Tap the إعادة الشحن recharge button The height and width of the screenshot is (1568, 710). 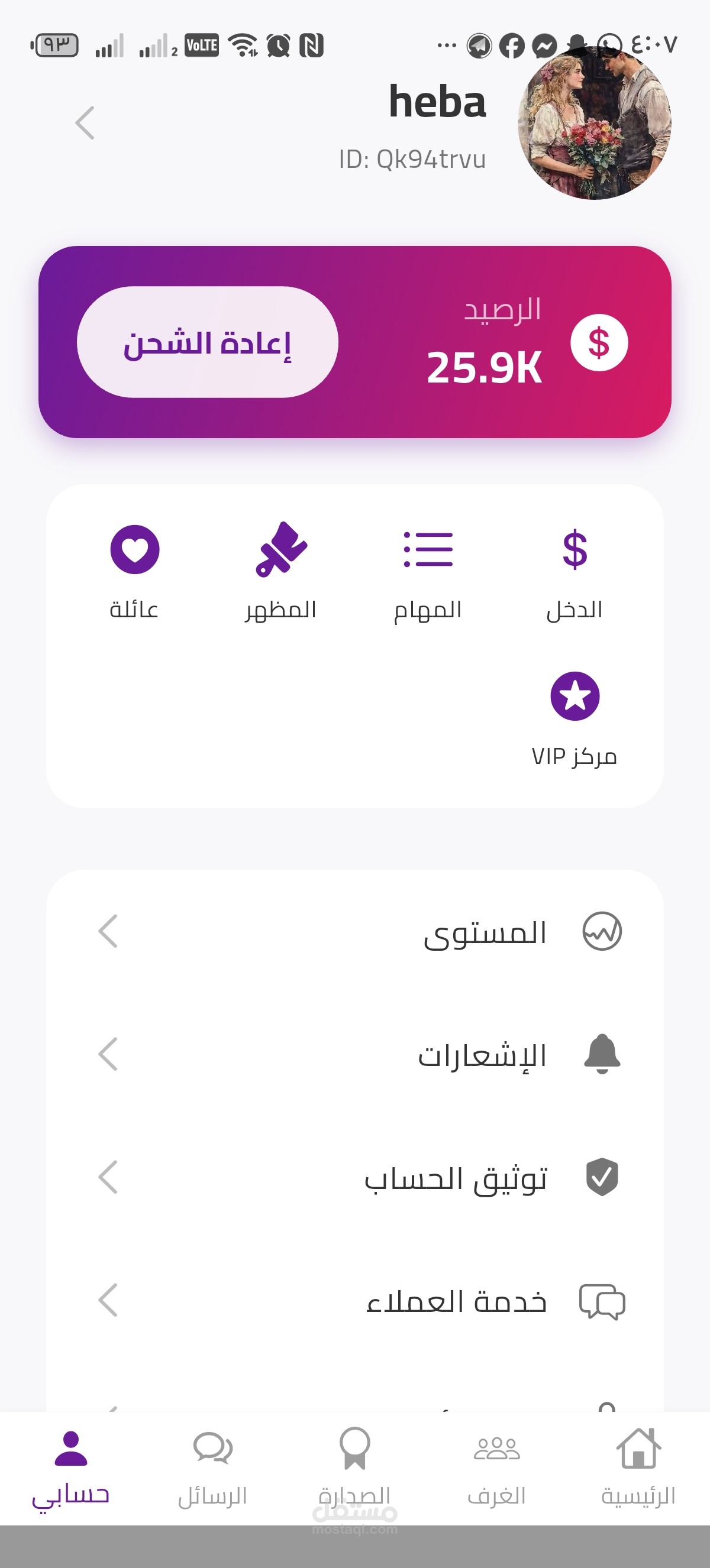208,343
